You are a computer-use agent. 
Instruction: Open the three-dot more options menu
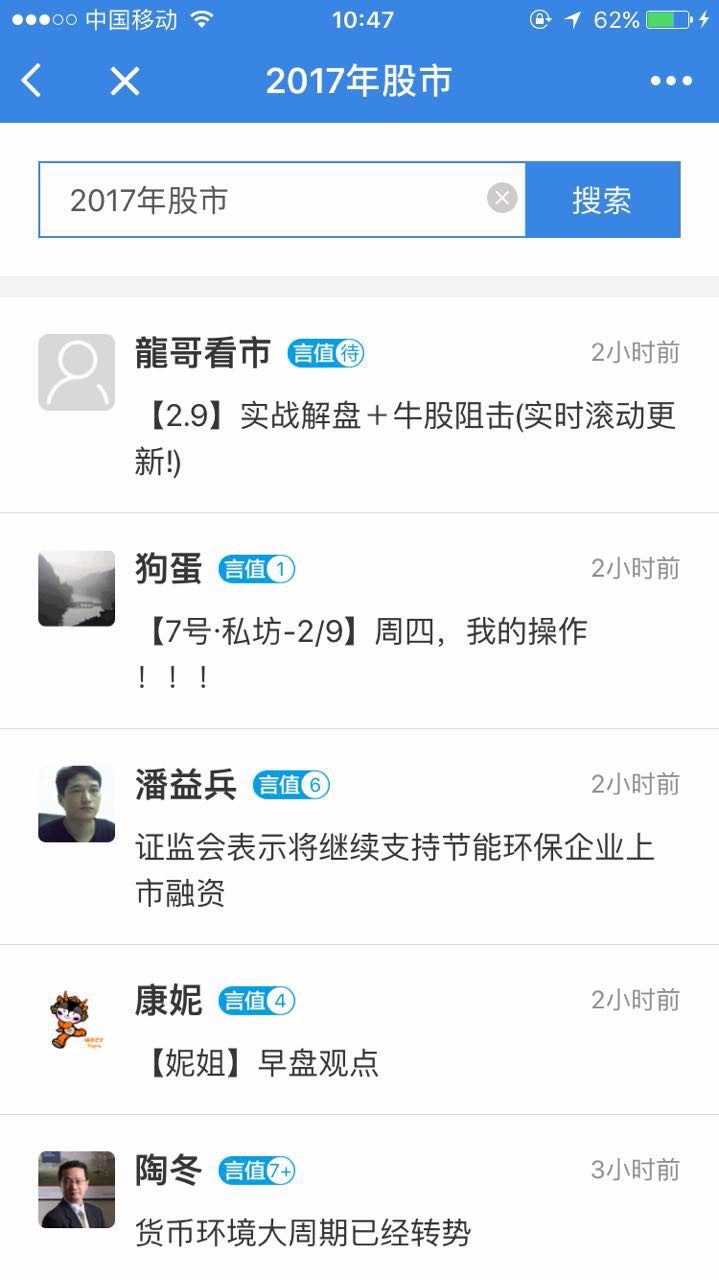671,81
